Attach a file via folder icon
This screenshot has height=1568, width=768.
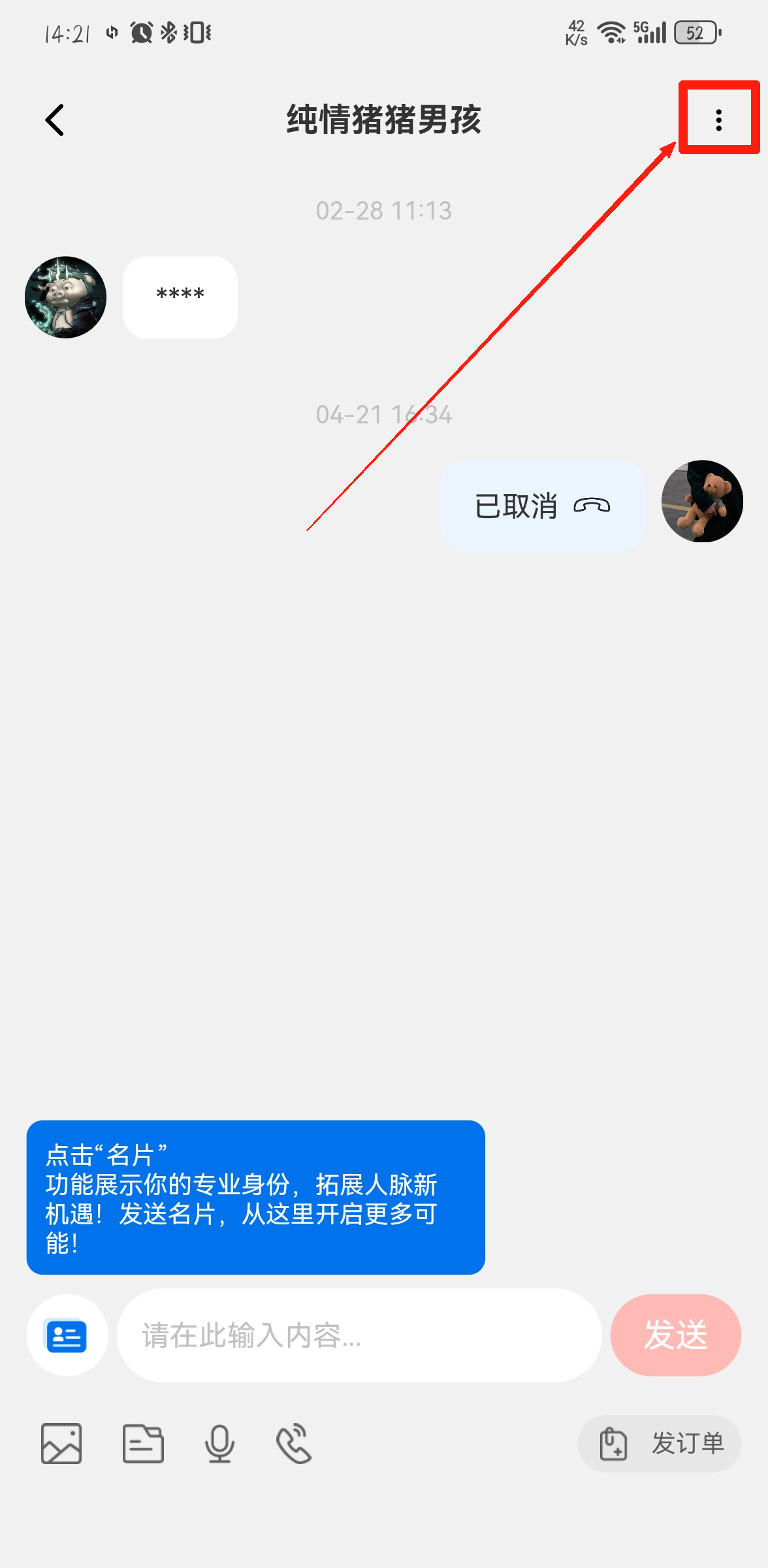[143, 1443]
